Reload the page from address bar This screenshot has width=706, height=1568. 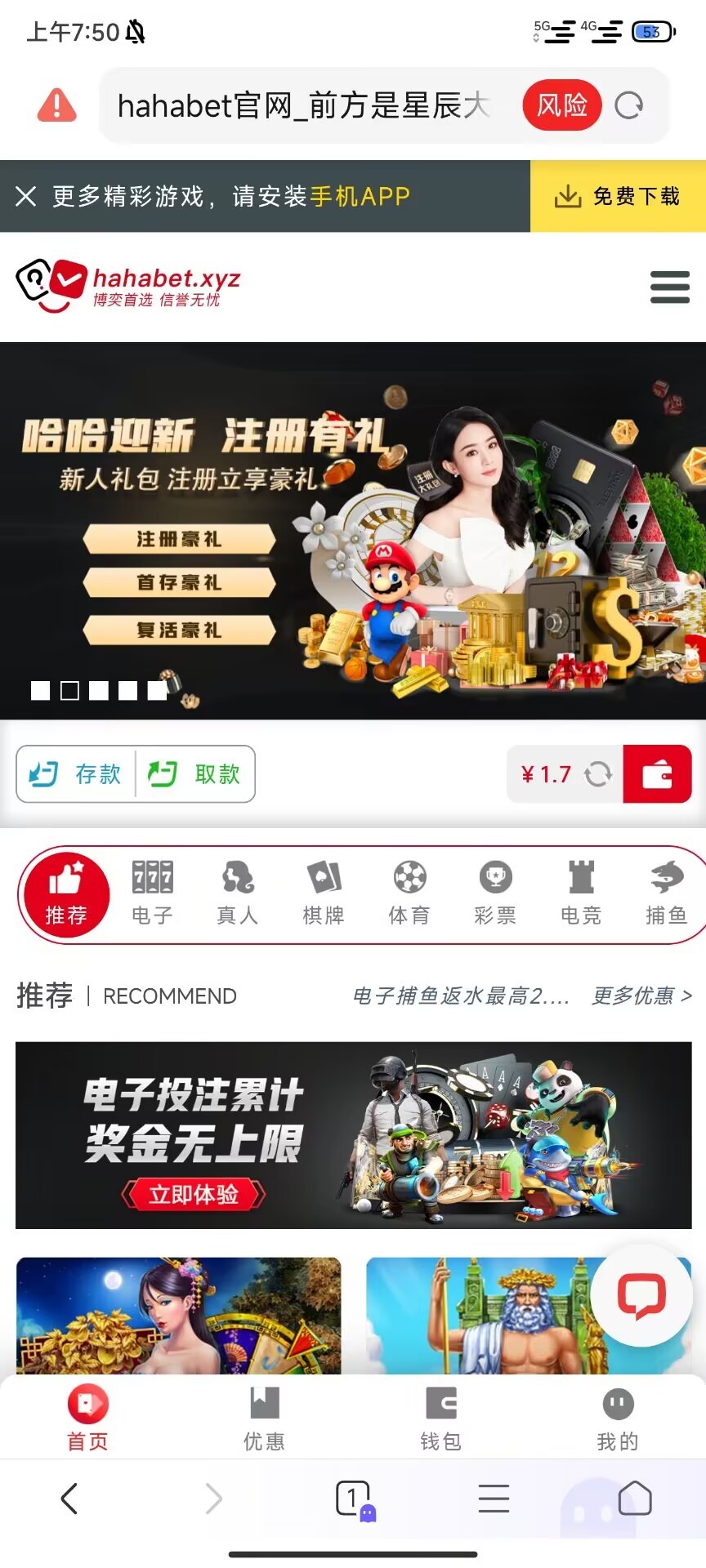coord(628,105)
